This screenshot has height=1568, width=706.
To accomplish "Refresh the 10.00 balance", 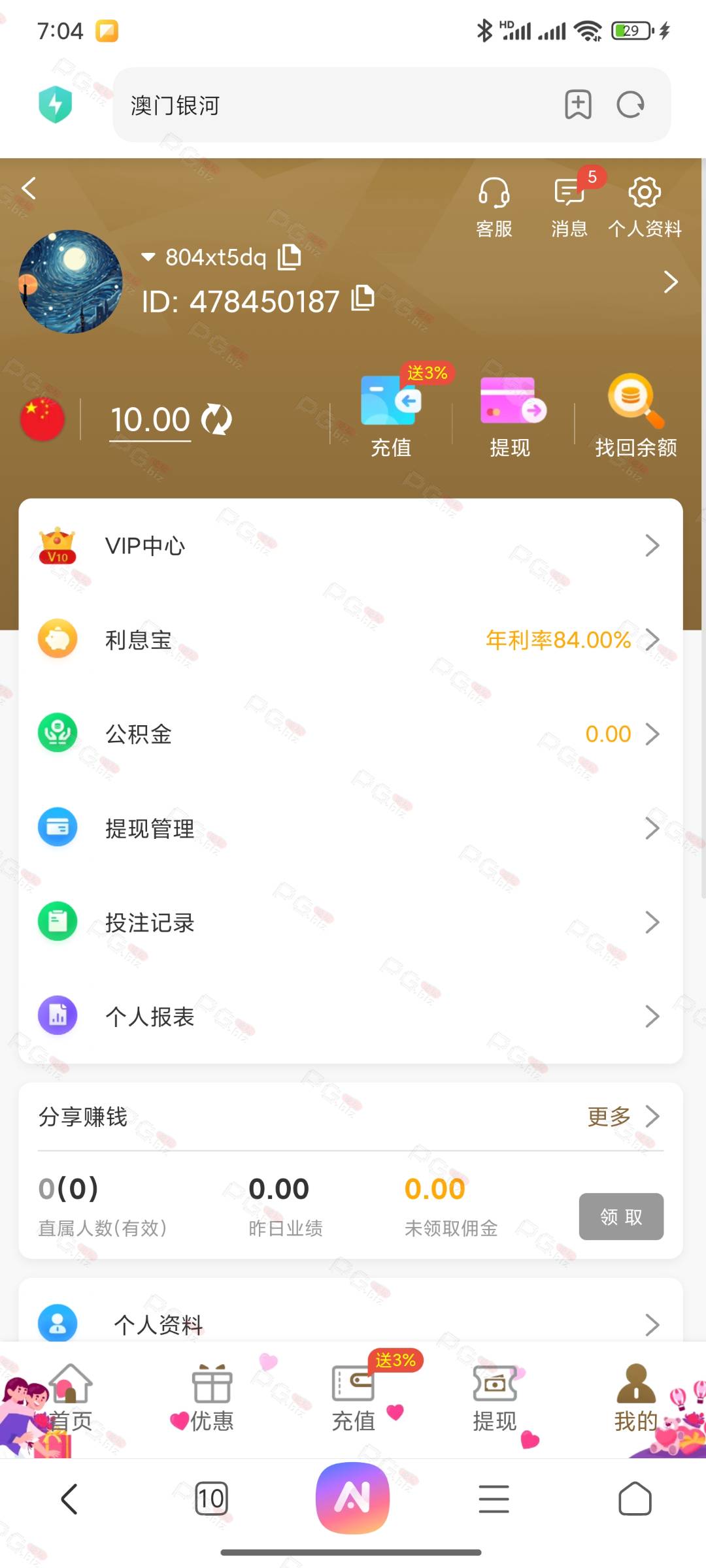I will tap(216, 419).
